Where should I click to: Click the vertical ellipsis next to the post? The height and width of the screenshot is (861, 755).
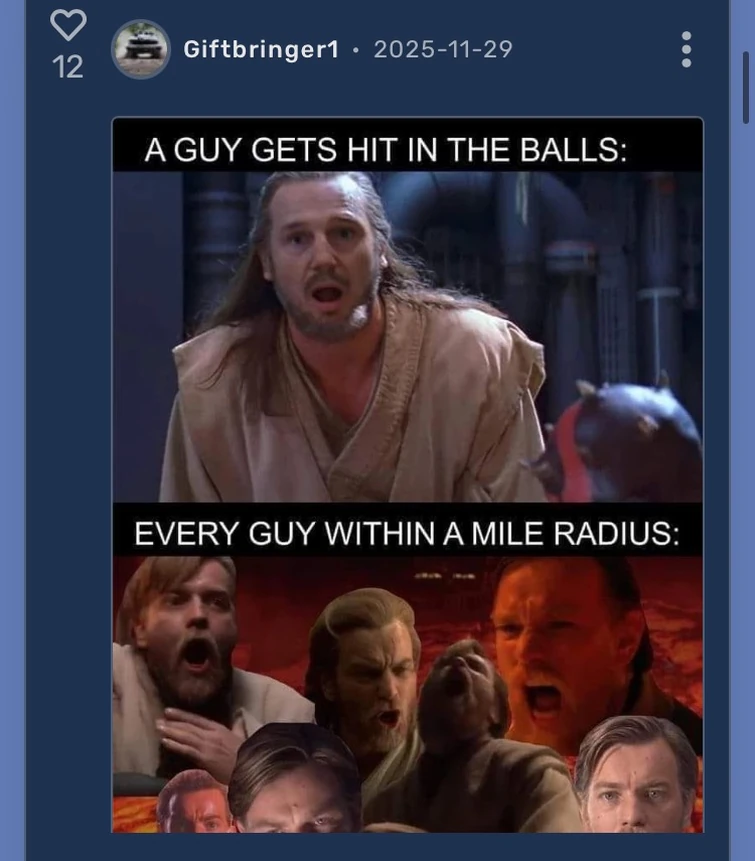pos(686,48)
